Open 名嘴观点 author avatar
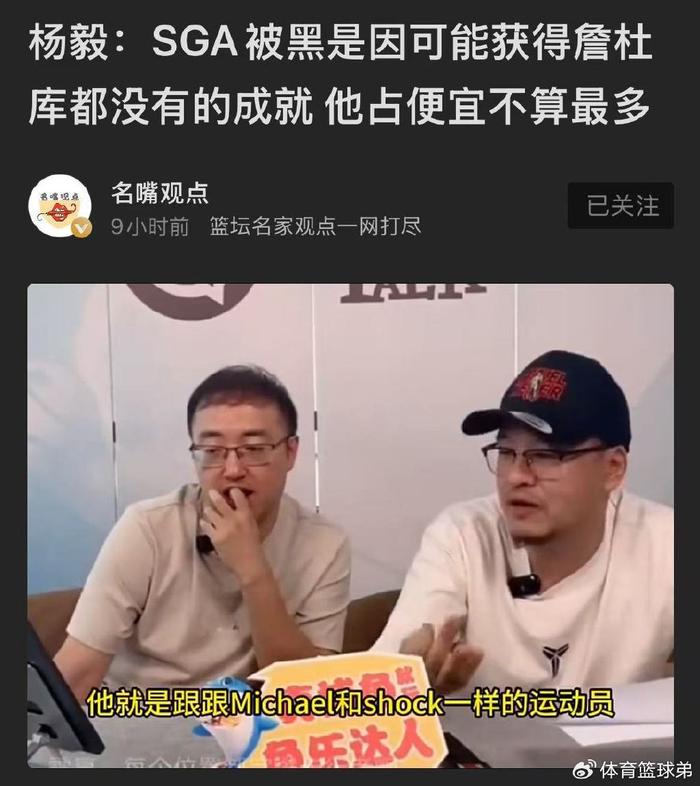The image size is (700, 786). (x=60, y=206)
